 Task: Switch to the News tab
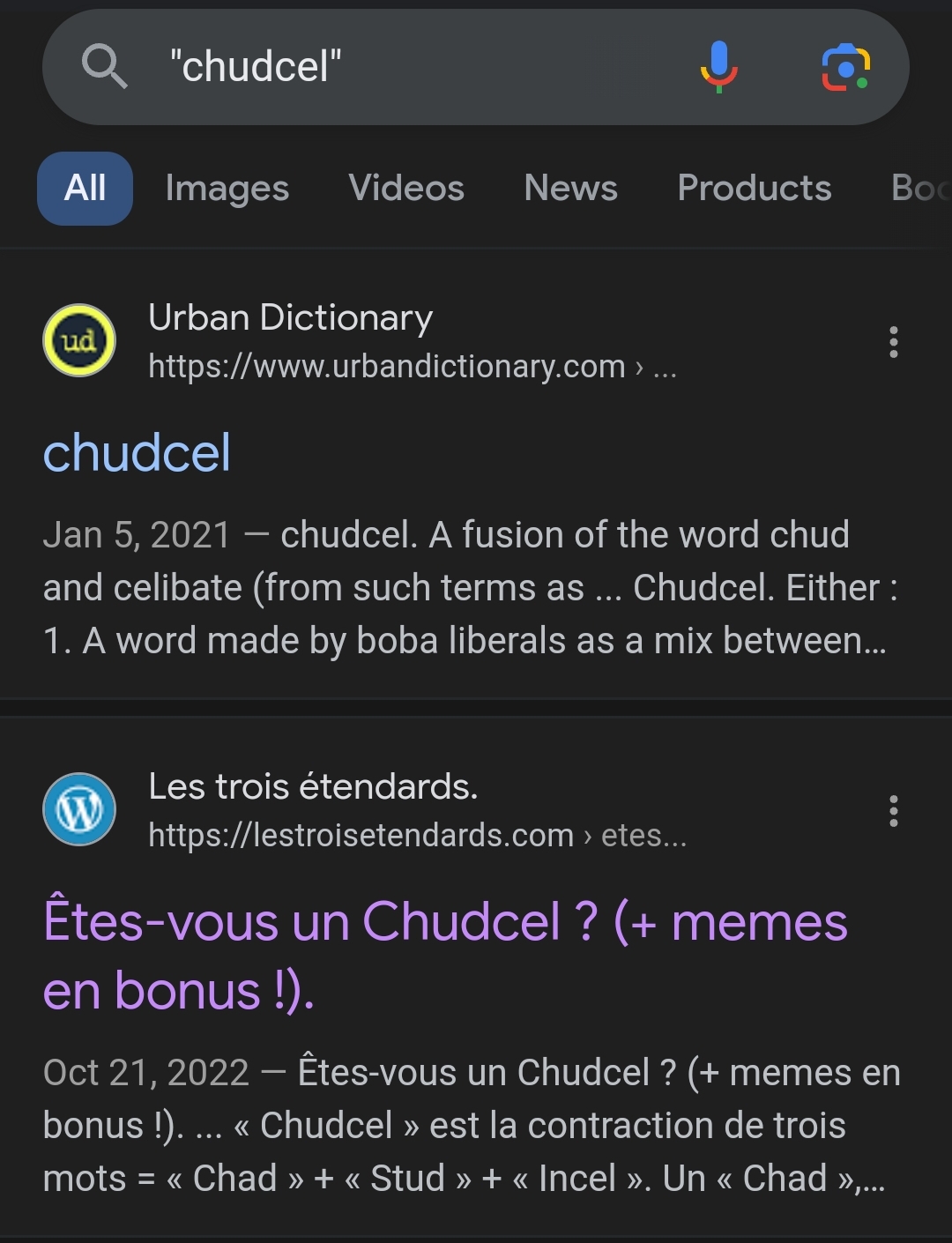click(x=570, y=189)
